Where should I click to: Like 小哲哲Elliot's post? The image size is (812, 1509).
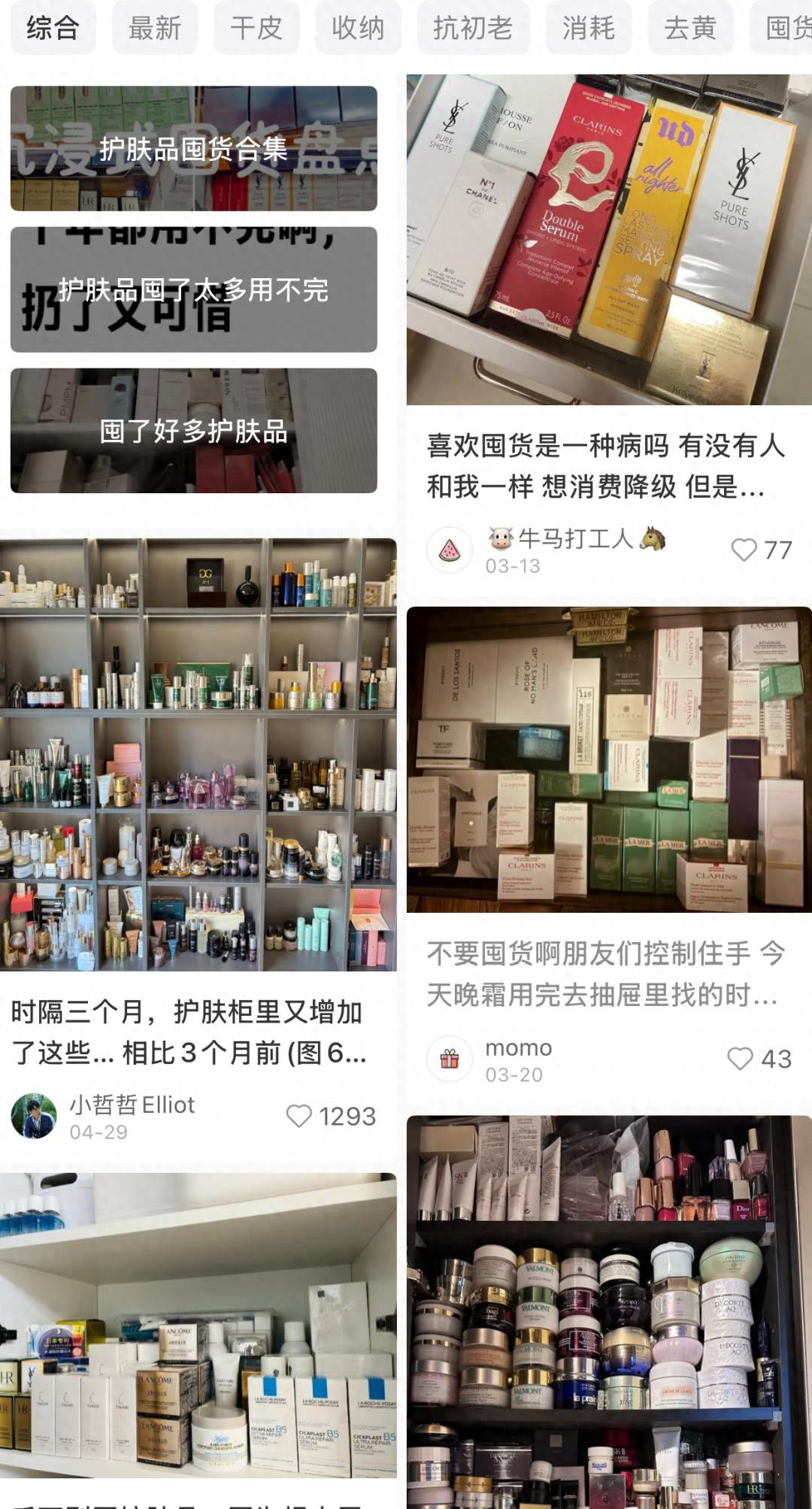(x=299, y=1116)
